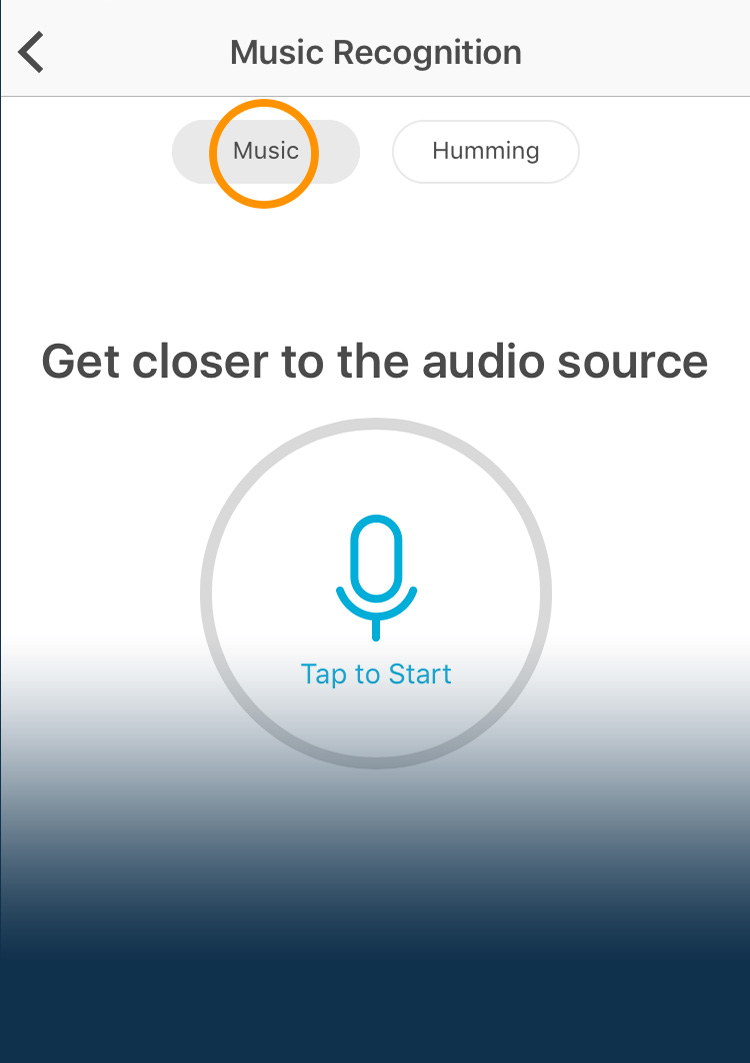
Task: Toggle recognition mode to Humming
Action: (x=485, y=151)
